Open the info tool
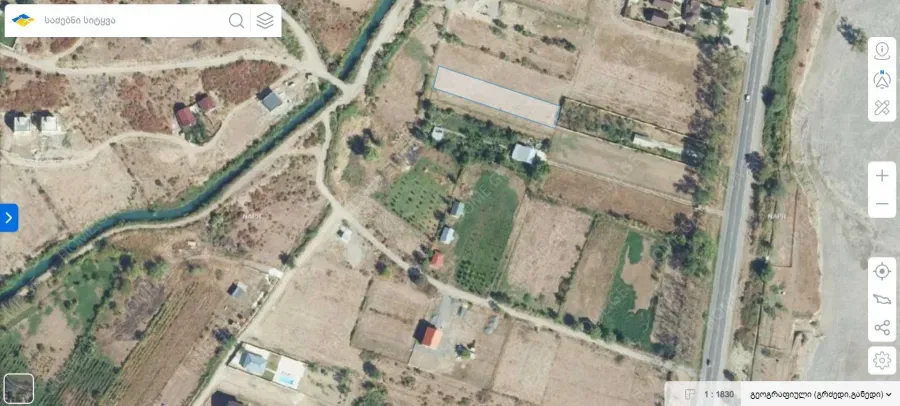 882,50
